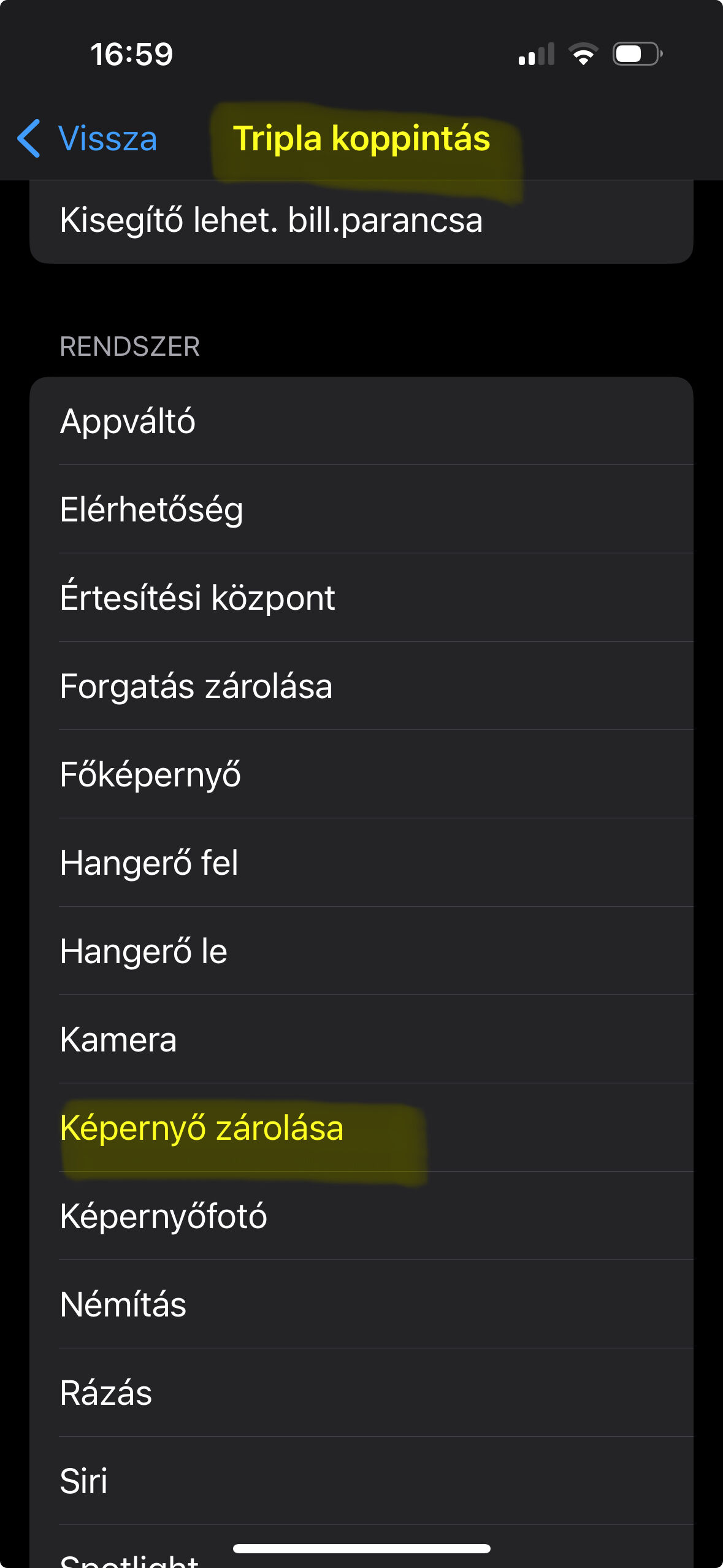
Task: Select Forgatás zárolása
Action: click(x=361, y=686)
